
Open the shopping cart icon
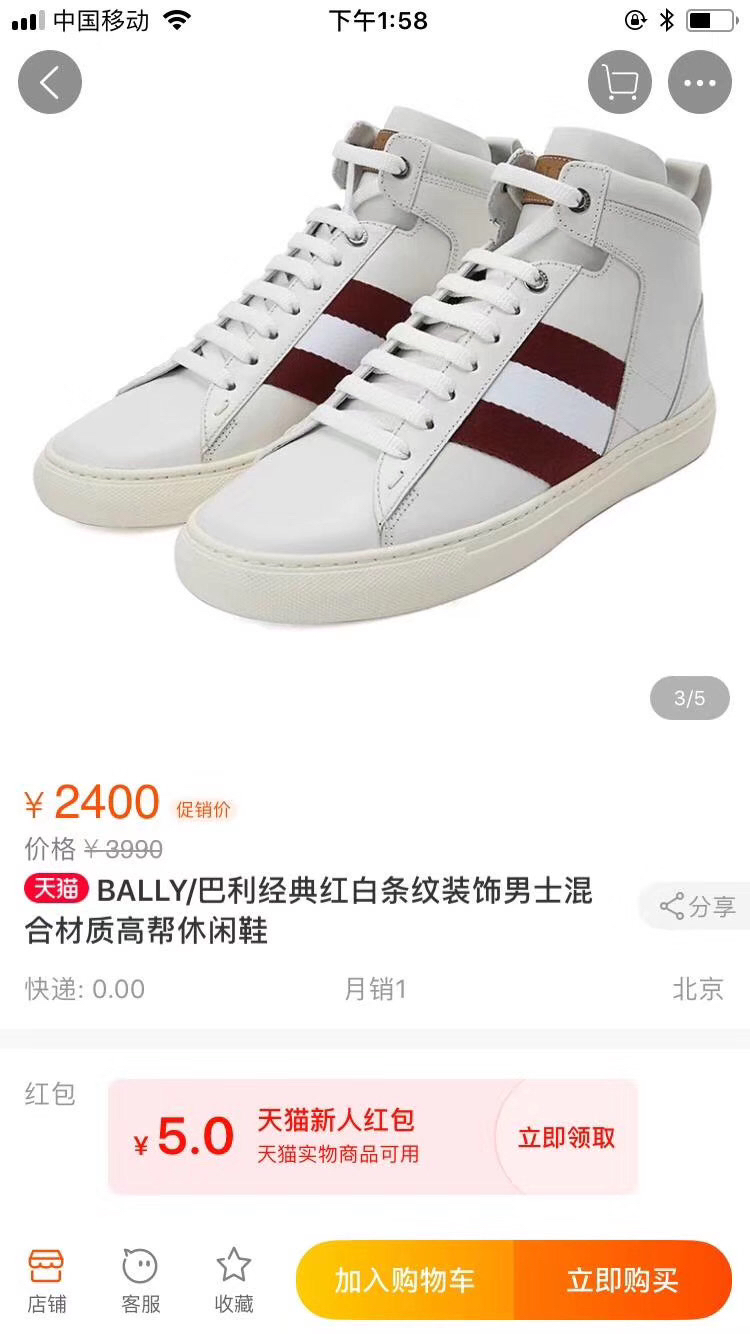(x=620, y=82)
